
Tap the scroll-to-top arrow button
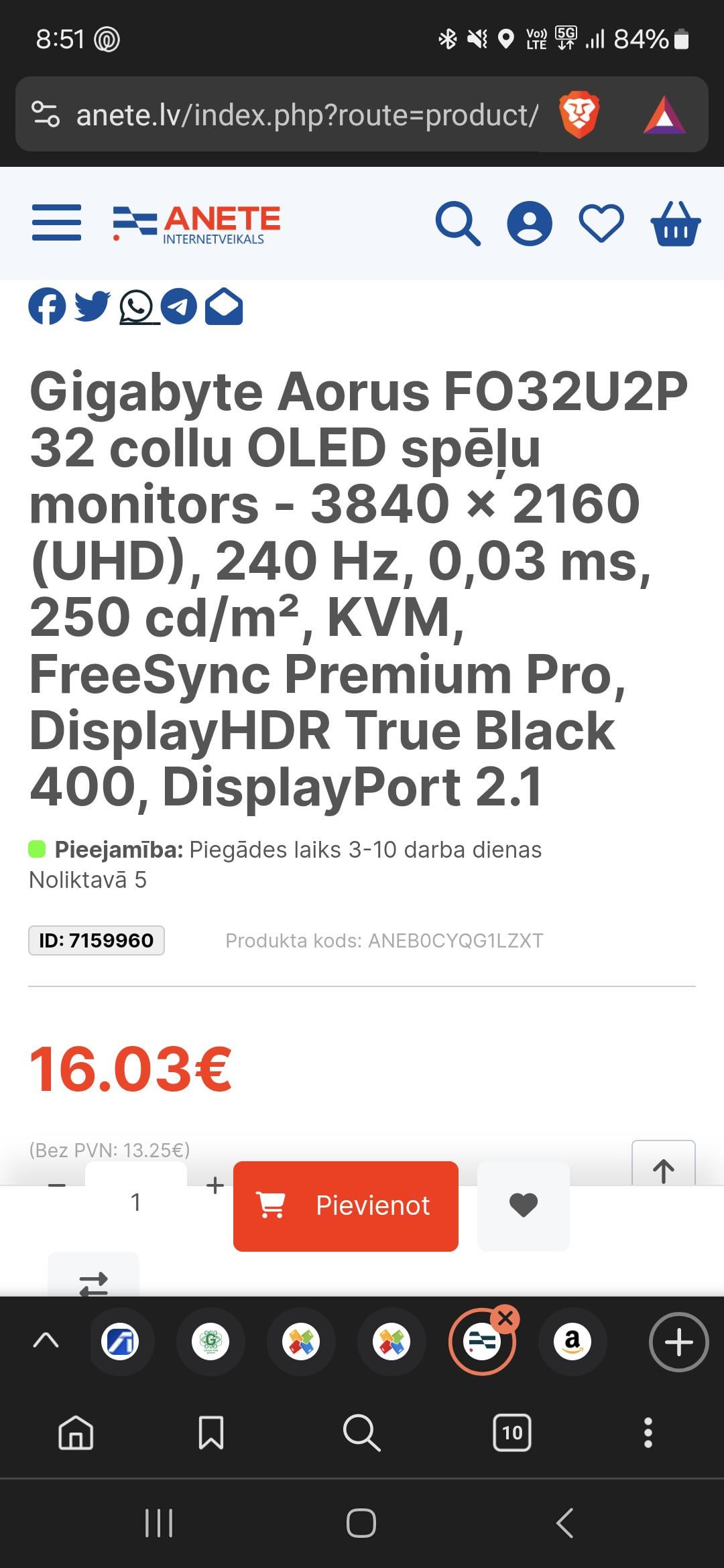coord(663,1167)
